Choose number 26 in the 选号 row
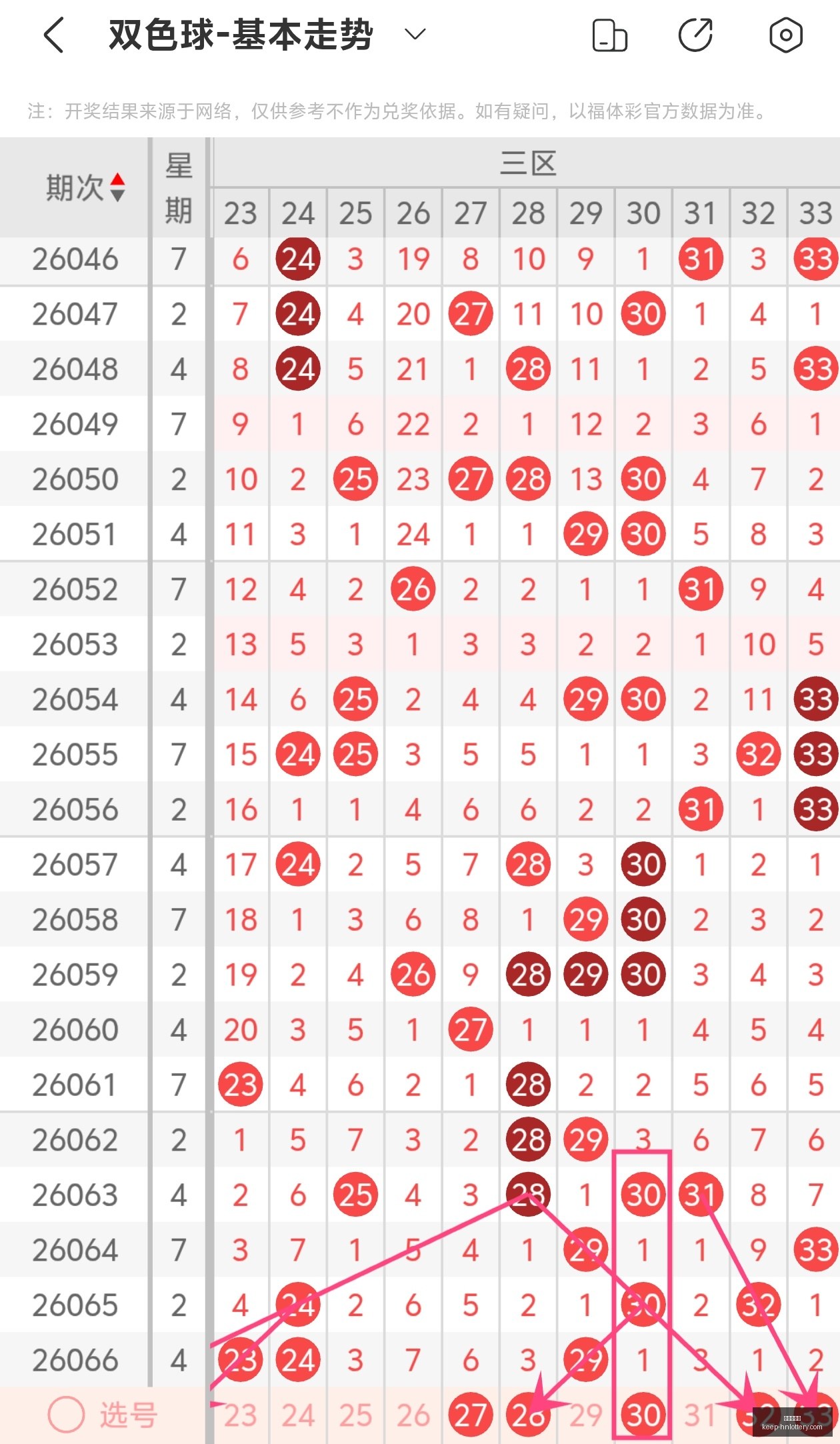Viewport: 840px width, 1444px height. coord(413,1415)
